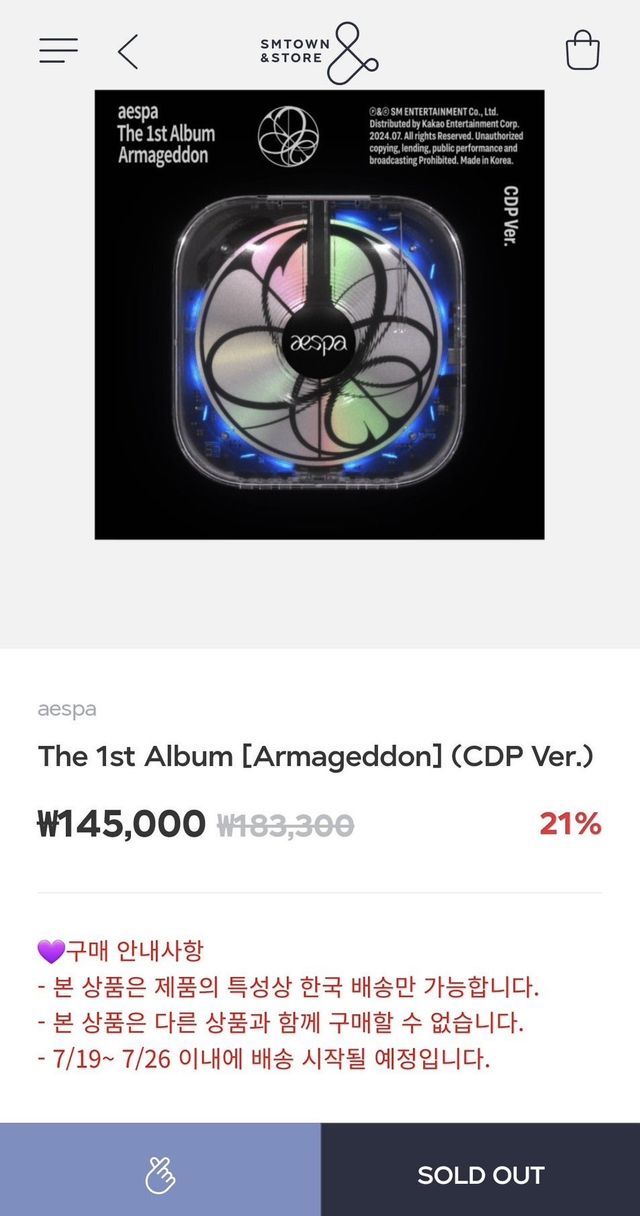Go back to the previous page
The height and width of the screenshot is (1216, 640).
pos(128,51)
